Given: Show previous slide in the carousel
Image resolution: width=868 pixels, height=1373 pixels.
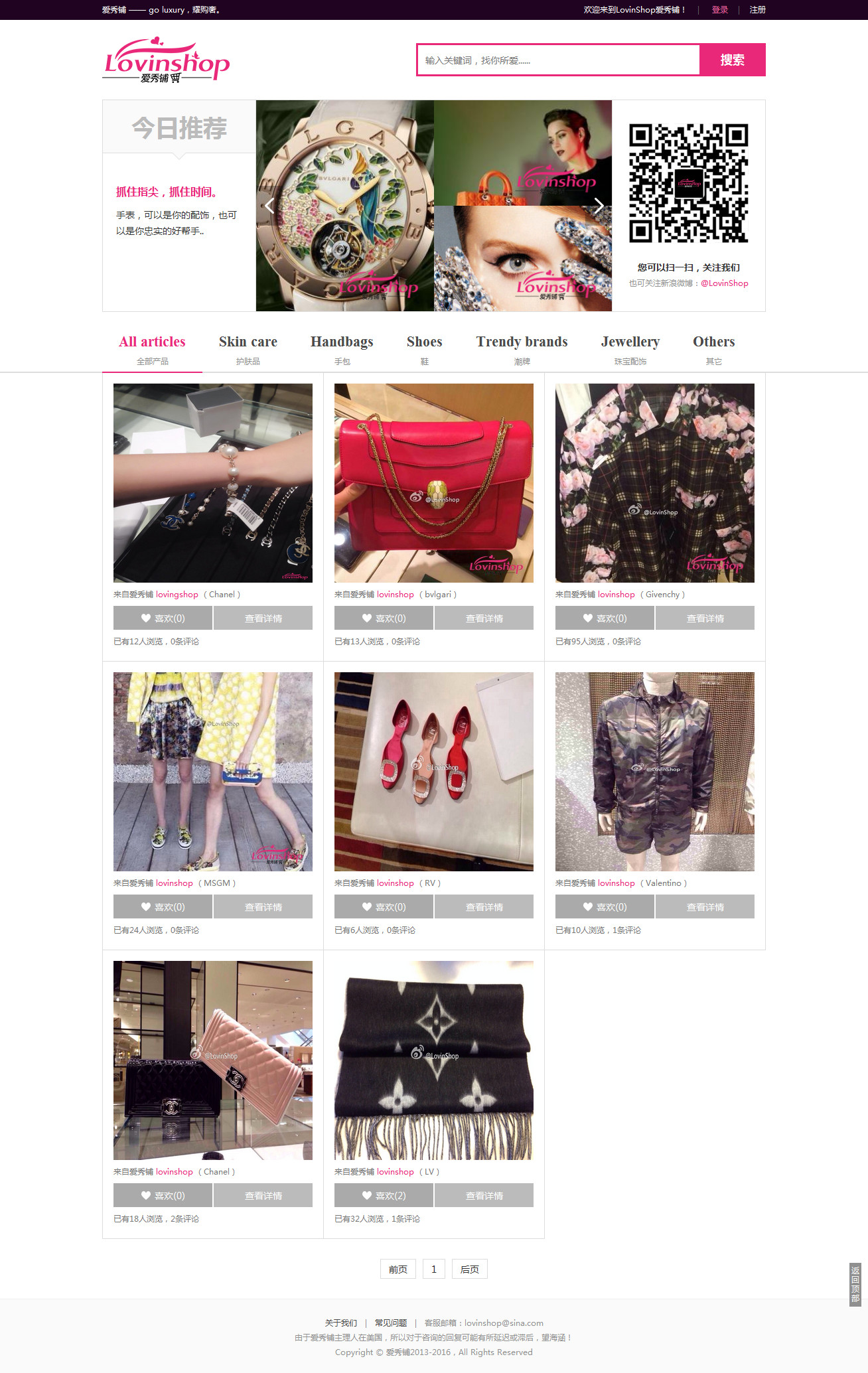Looking at the screenshot, I should pyautogui.click(x=269, y=206).
